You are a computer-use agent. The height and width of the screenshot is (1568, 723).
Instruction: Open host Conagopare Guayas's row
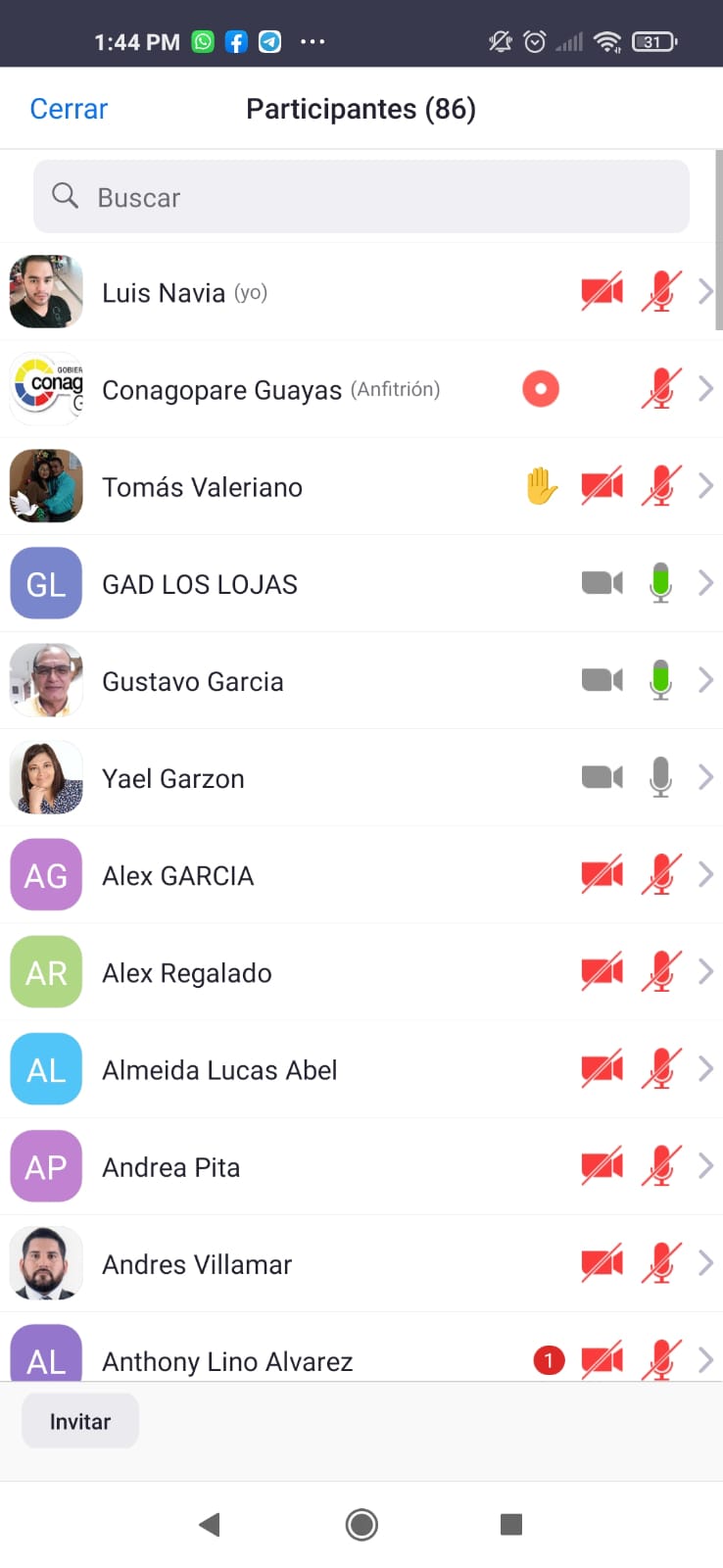click(x=294, y=389)
